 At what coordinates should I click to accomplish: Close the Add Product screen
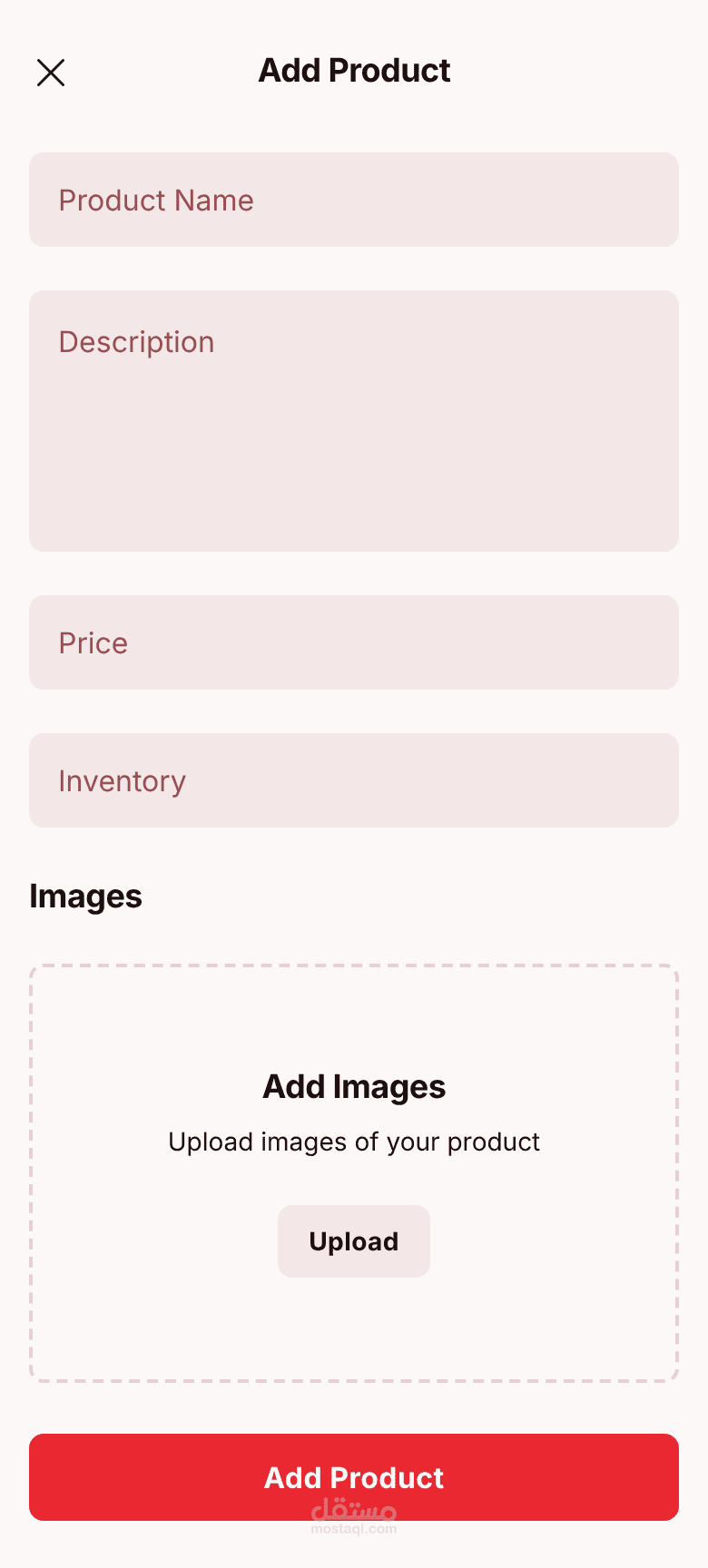coord(51,73)
